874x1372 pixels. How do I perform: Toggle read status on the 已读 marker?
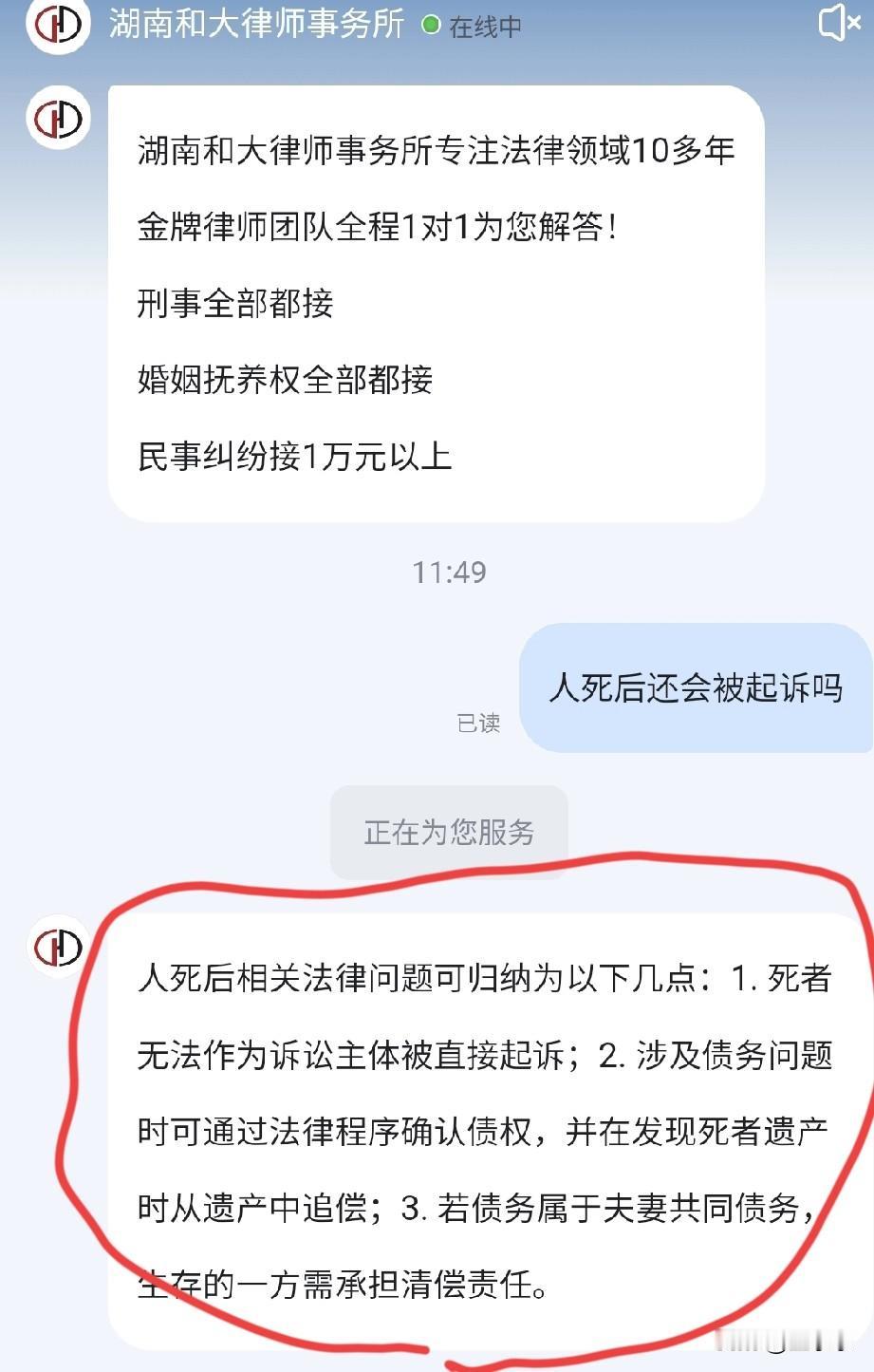click(x=479, y=724)
